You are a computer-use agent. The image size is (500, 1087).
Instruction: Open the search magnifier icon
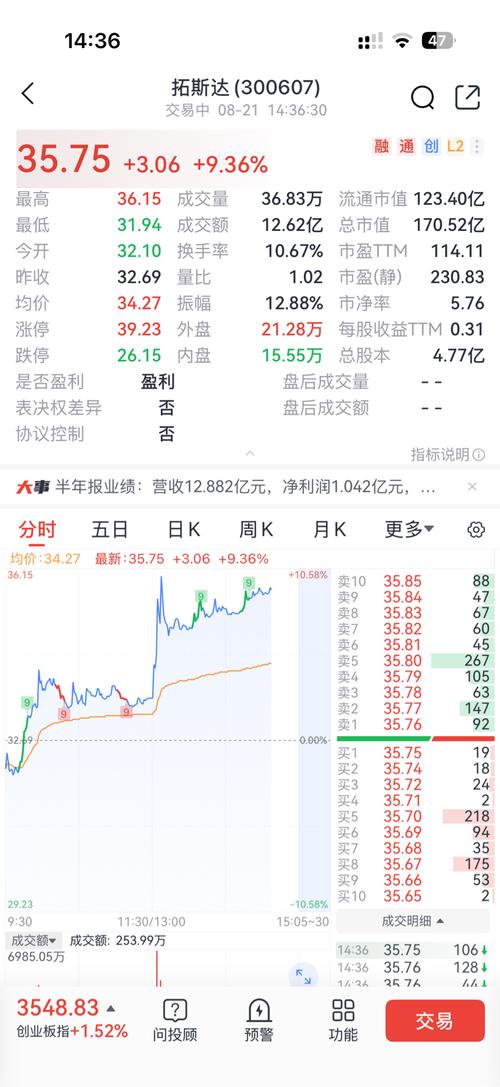[x=422, y=98]
